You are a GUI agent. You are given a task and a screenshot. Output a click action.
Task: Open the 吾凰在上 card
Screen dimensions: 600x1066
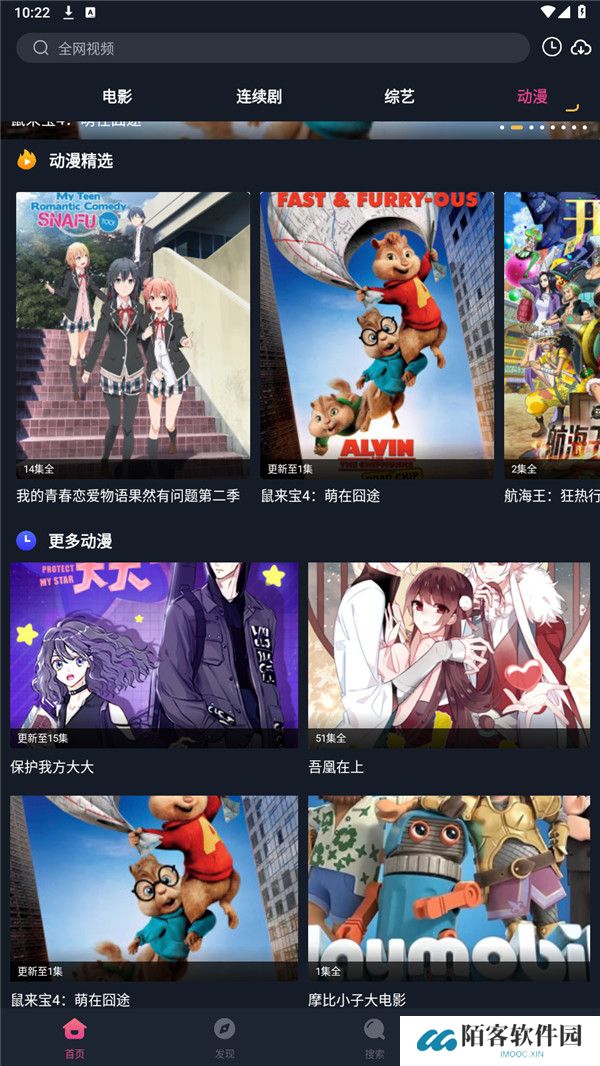(x=449, y=655)
